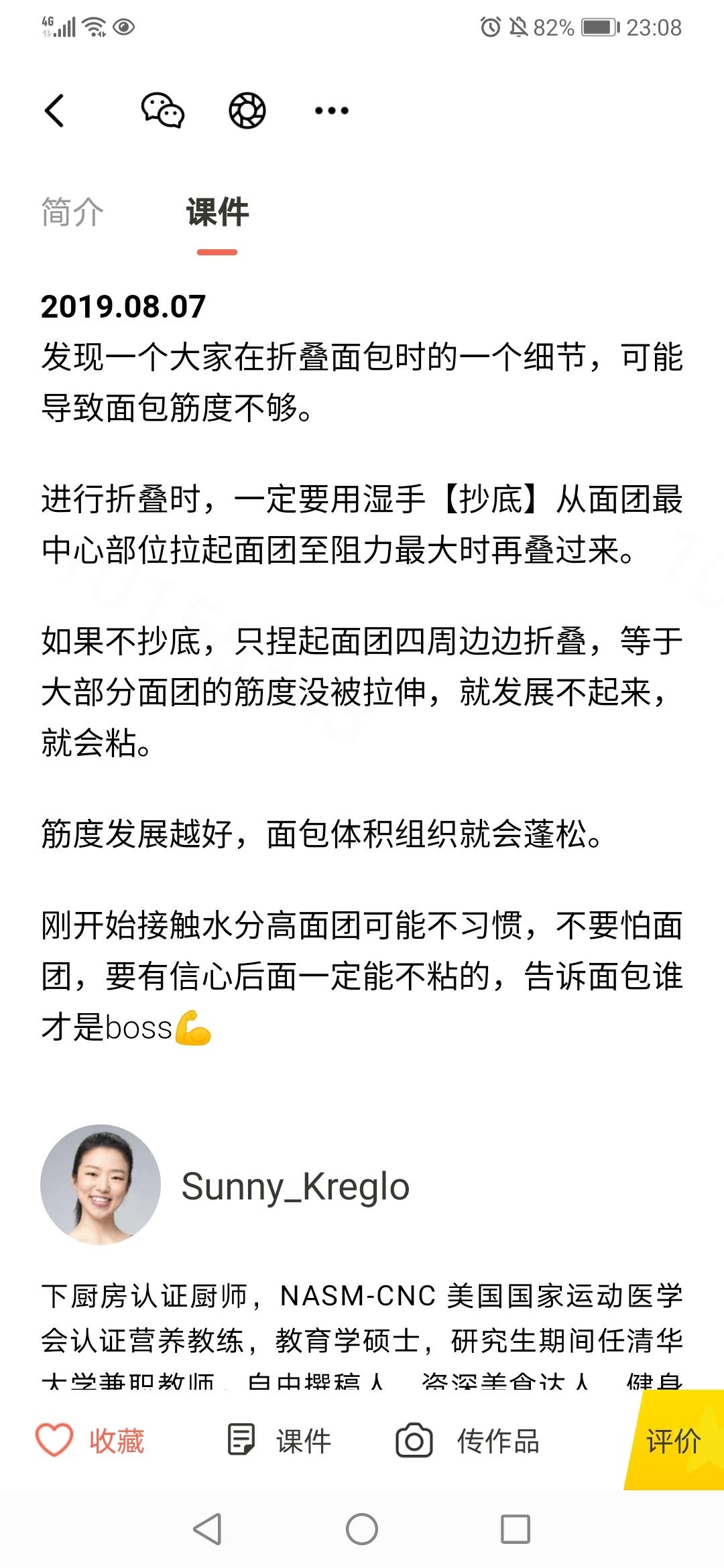Open the recent apps view
This screenshot has width=724, height=1568.
pos(516,1530)
